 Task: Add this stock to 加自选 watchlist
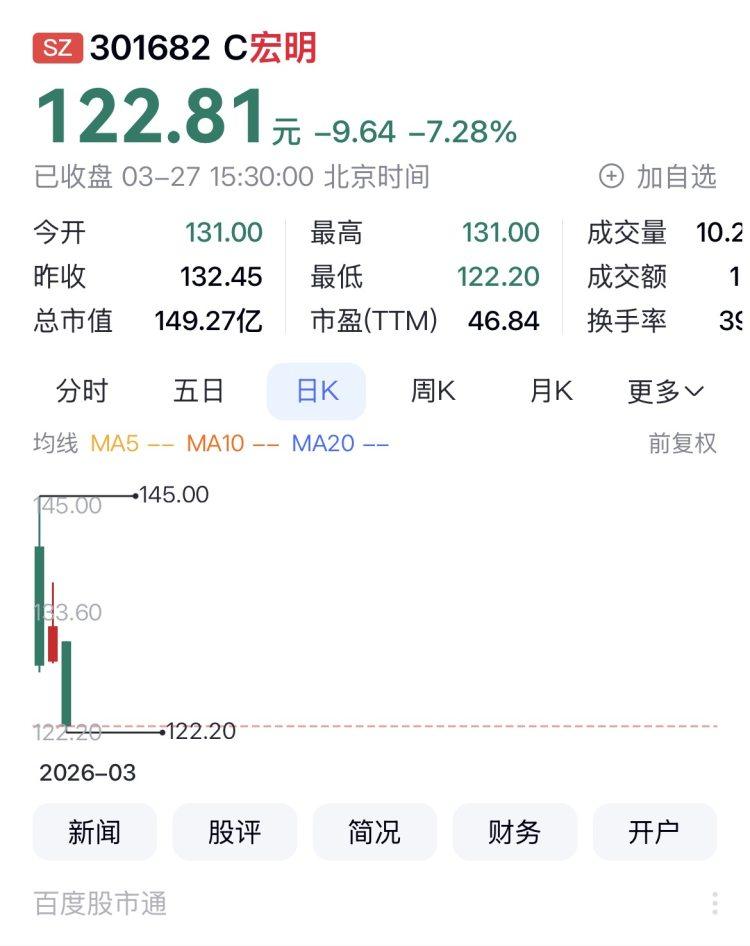tap(658, 177)
